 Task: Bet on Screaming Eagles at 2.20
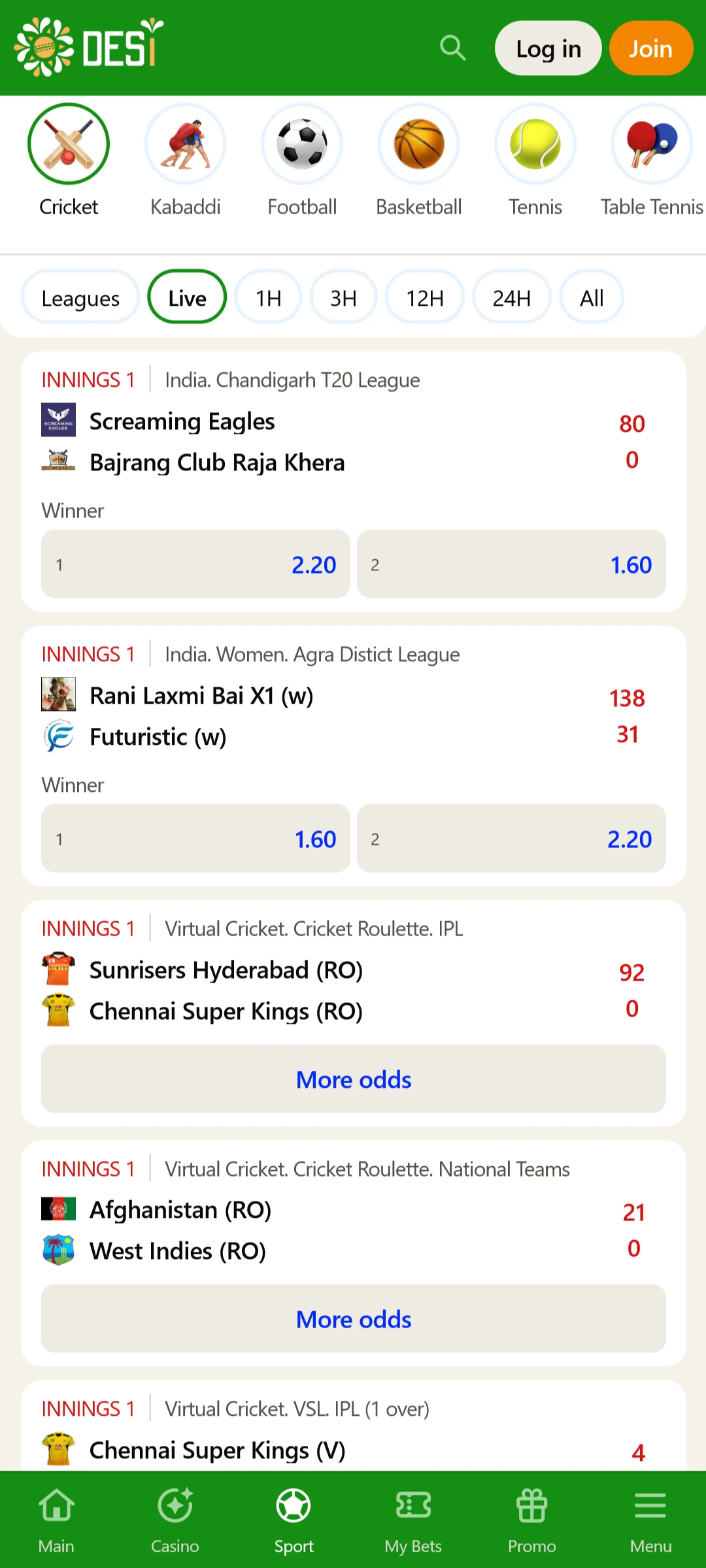[x=195, y=564]
